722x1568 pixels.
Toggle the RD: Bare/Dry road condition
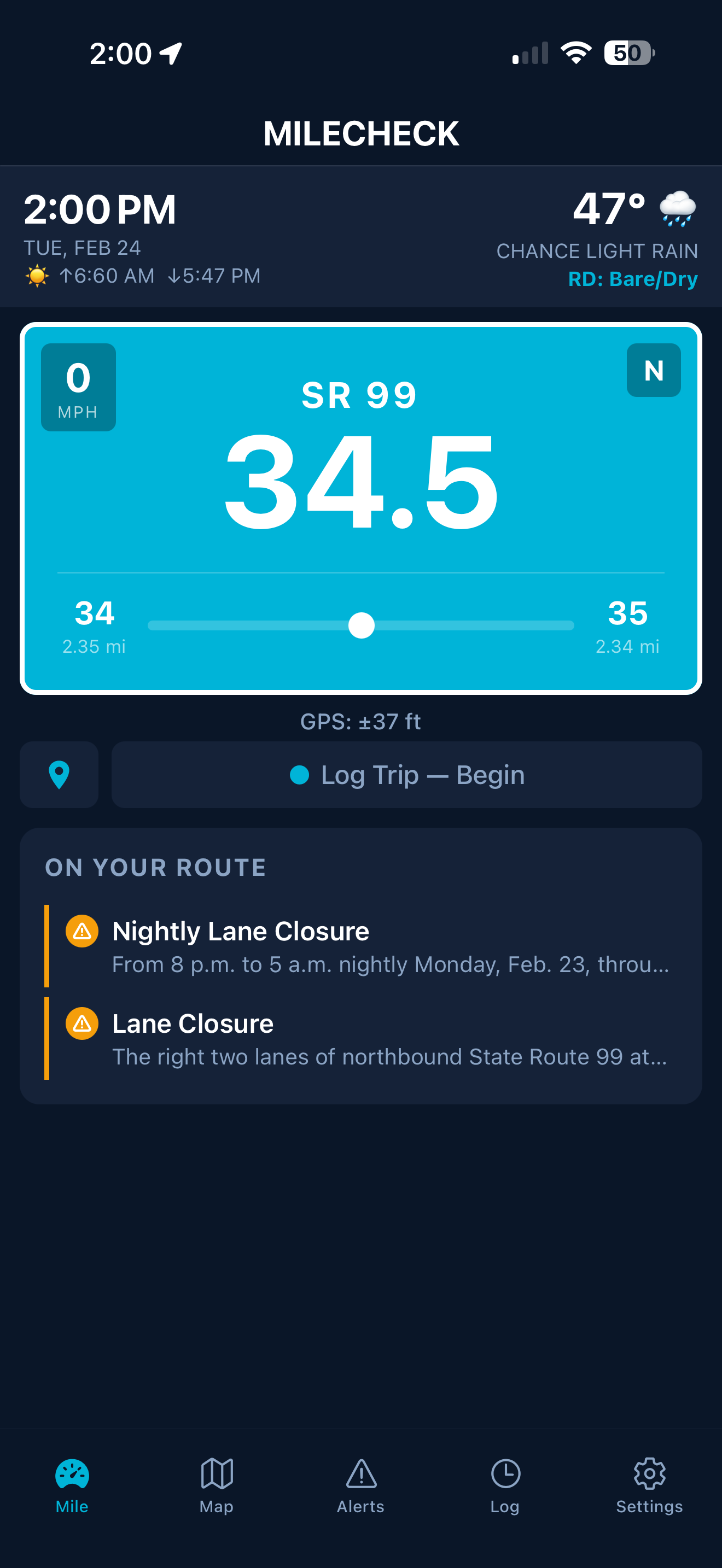634,279
